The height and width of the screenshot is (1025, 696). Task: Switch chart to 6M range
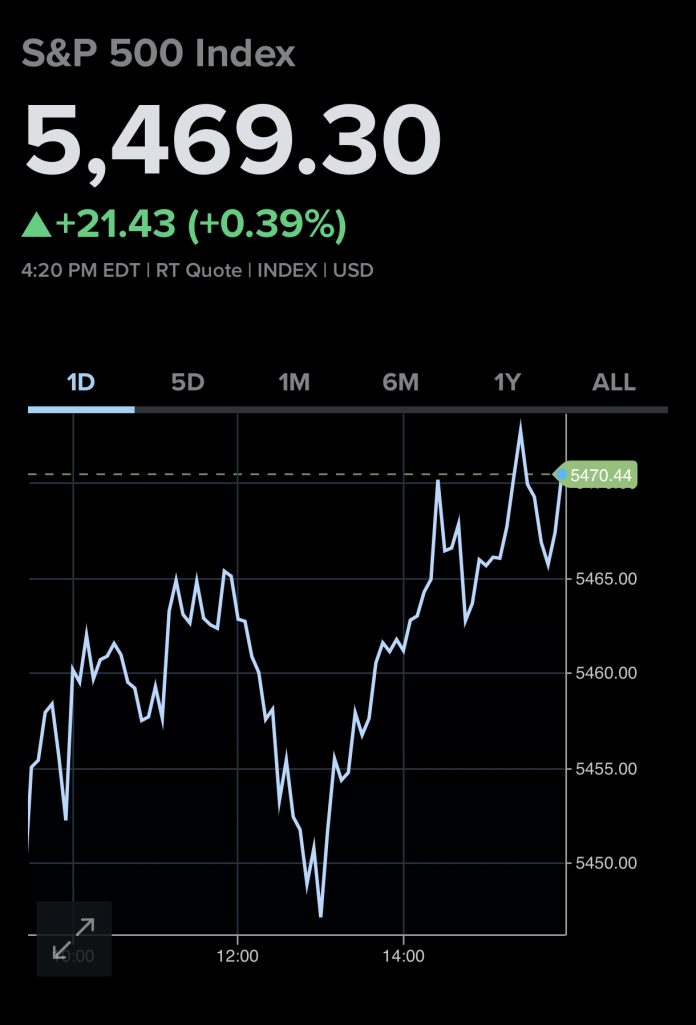click(400, 383)
